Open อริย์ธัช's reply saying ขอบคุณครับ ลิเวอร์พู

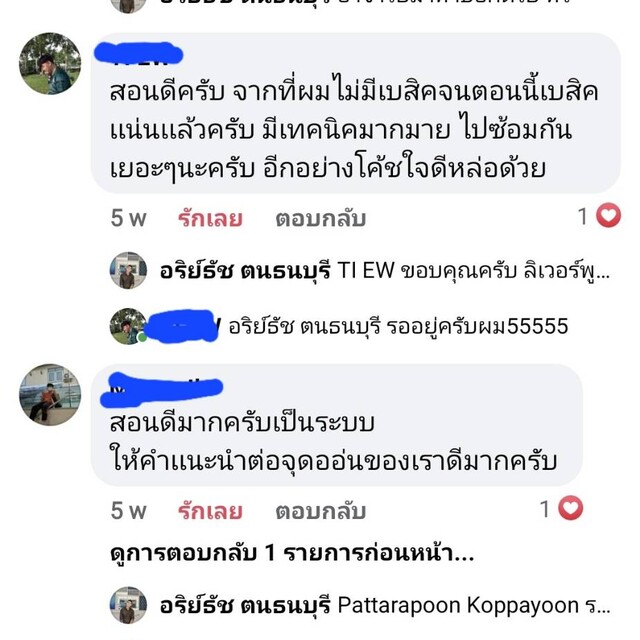coord(385,270)
